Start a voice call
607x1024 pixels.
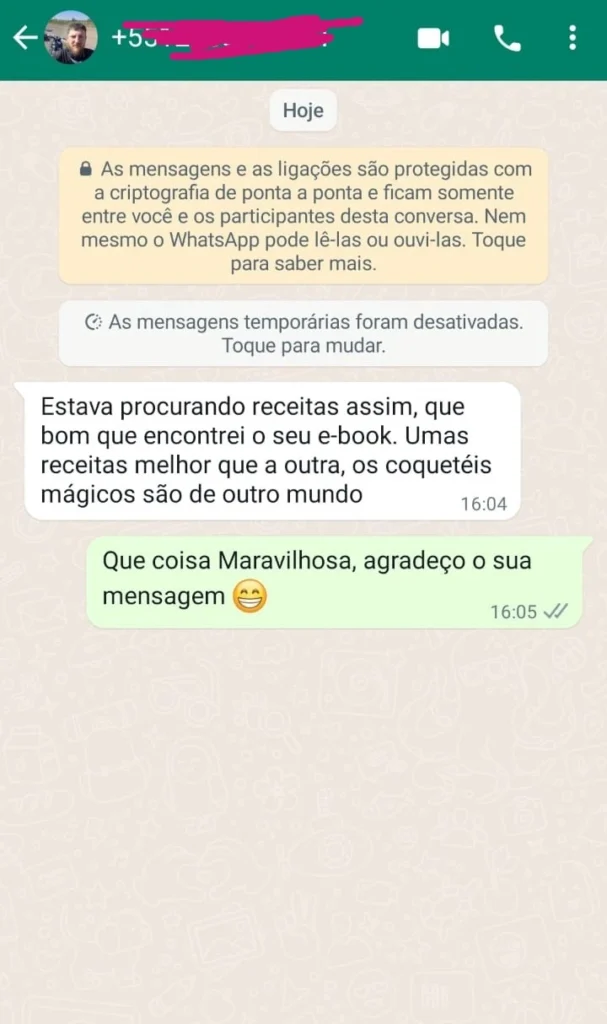(507, 38)
